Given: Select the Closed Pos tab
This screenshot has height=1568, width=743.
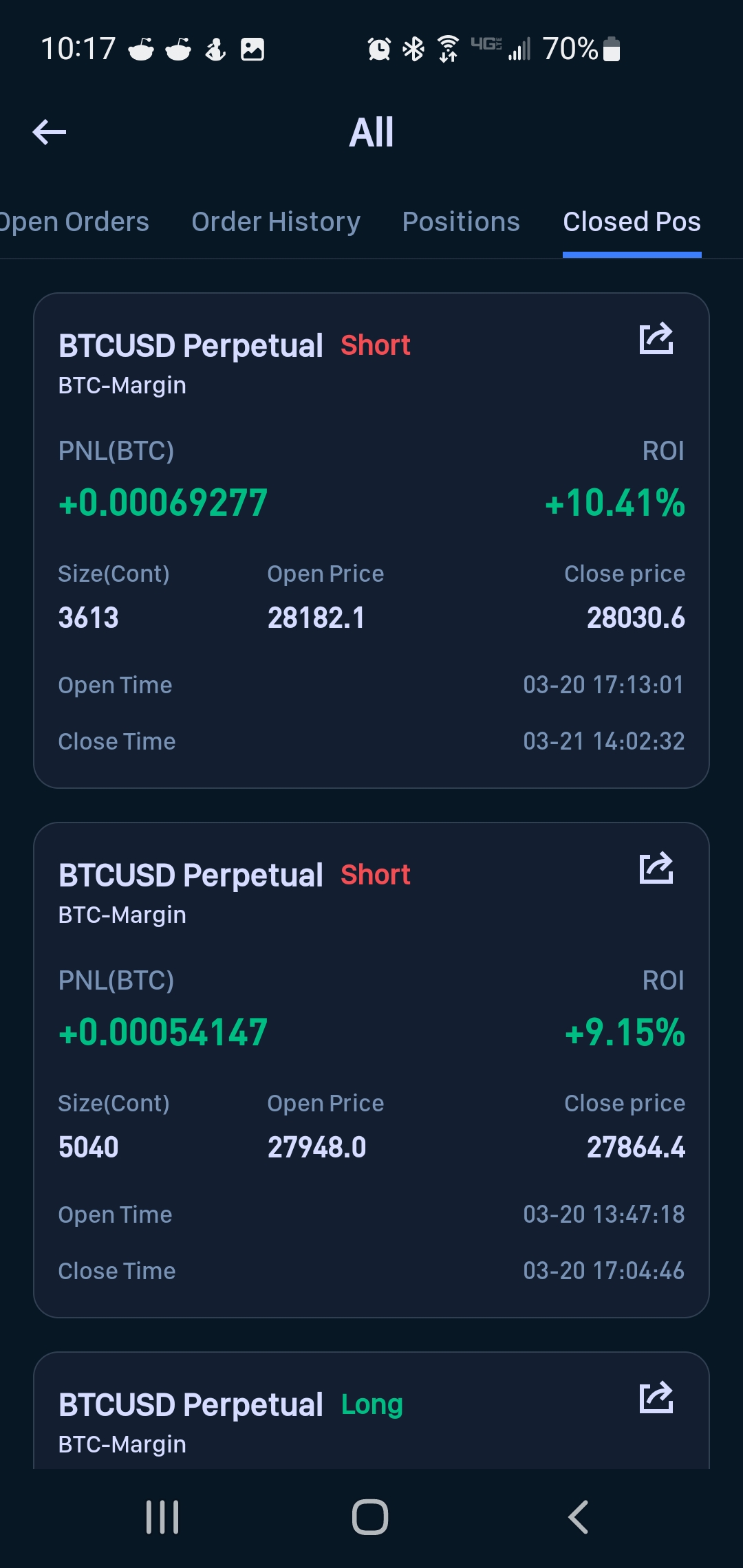Looking at the screenshot, I should [x=632, y=222].
